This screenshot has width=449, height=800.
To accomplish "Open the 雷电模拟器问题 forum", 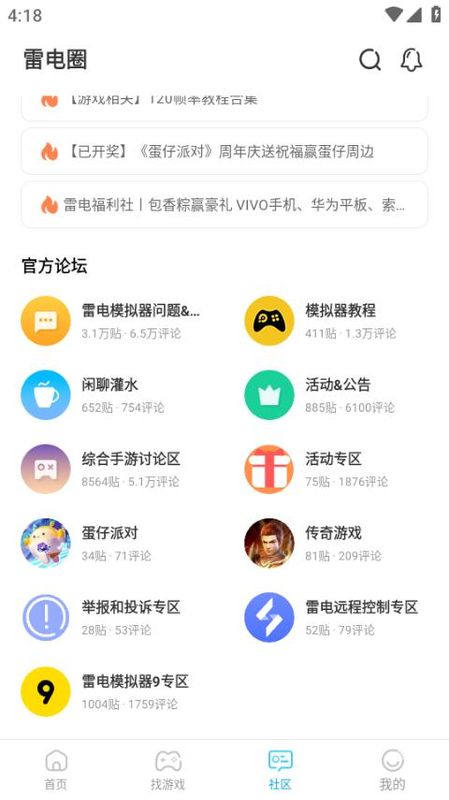I will click(x=112, y=321).
